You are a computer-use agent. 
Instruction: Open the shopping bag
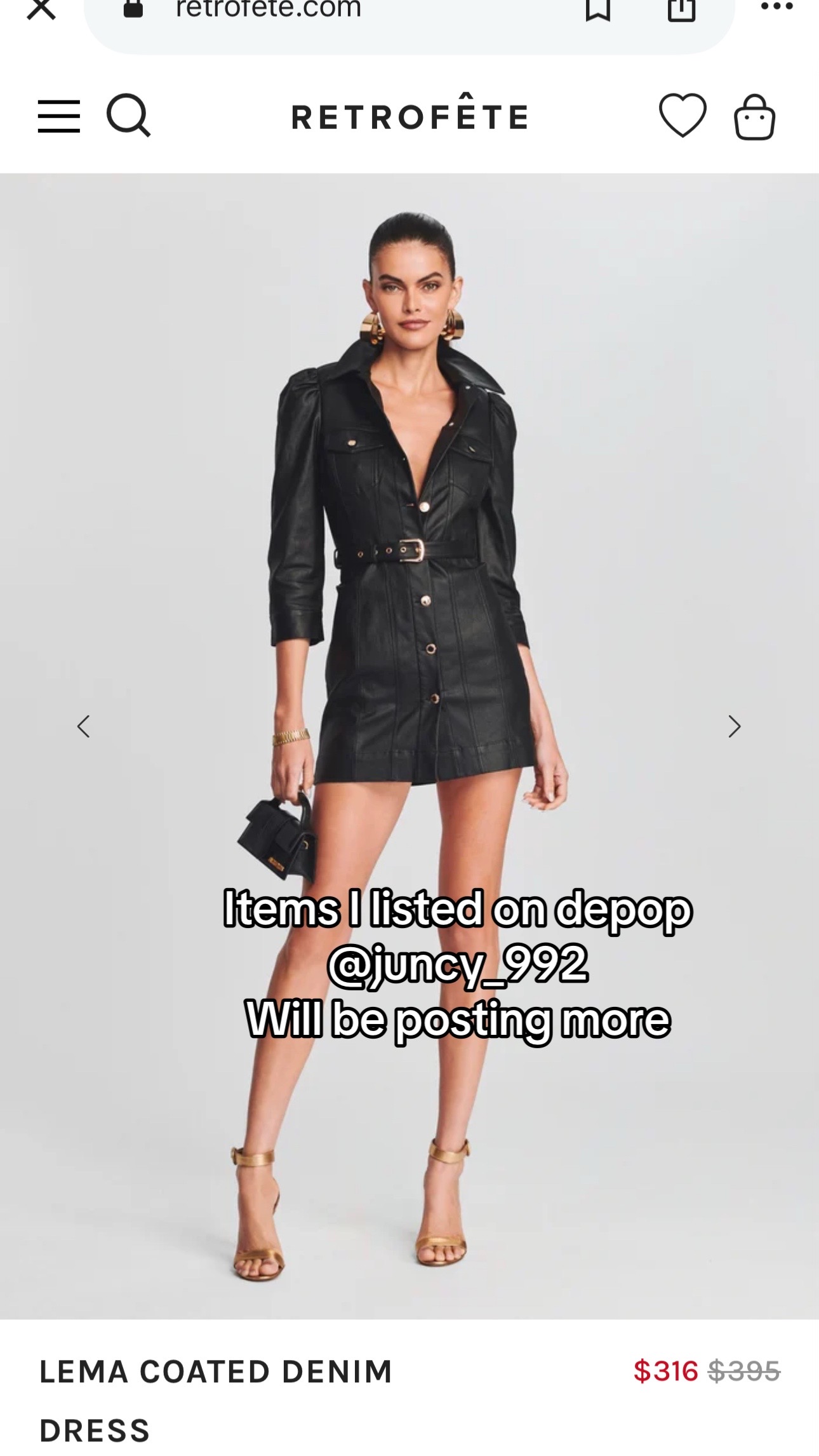[x=754, y=117]
